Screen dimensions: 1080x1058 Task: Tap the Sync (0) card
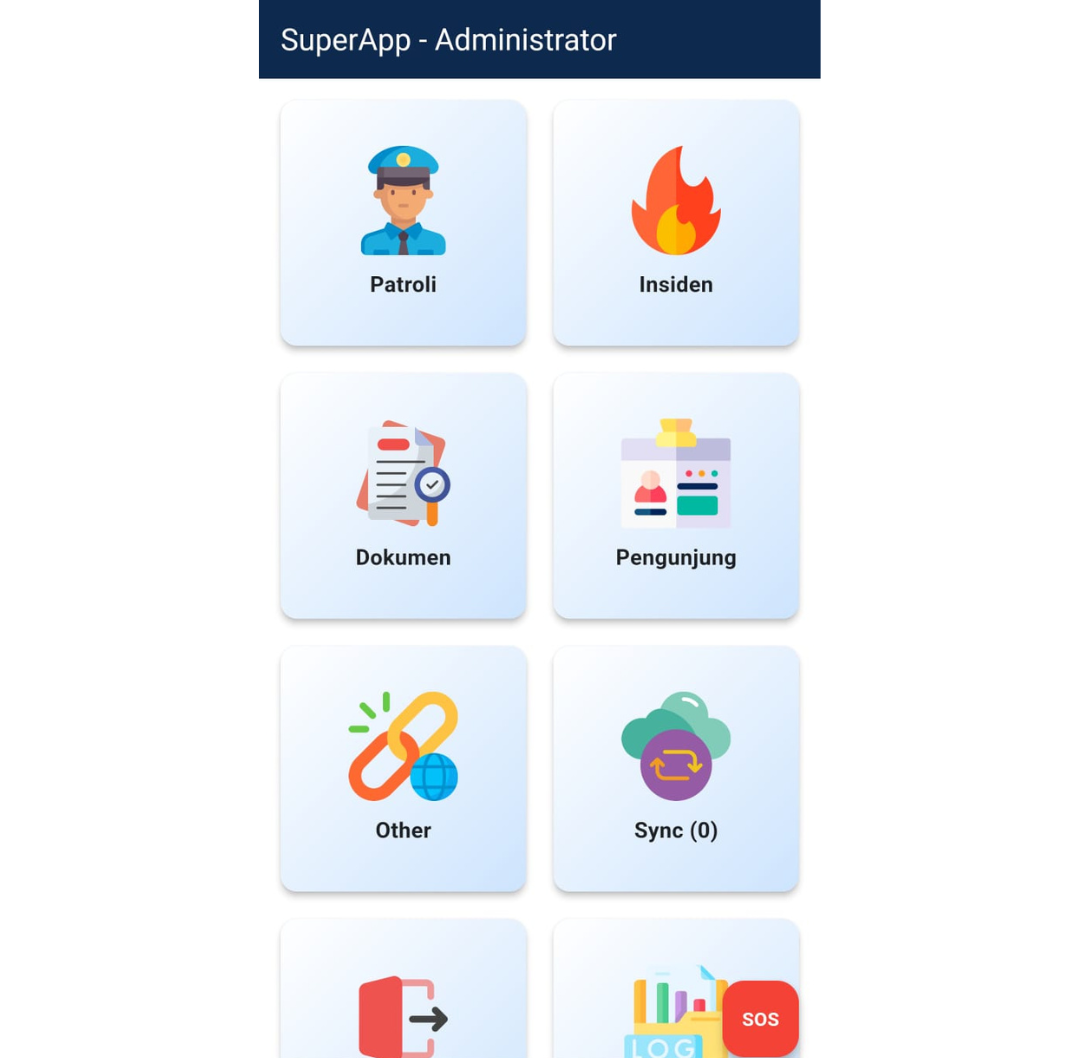(x=675, y=768)
